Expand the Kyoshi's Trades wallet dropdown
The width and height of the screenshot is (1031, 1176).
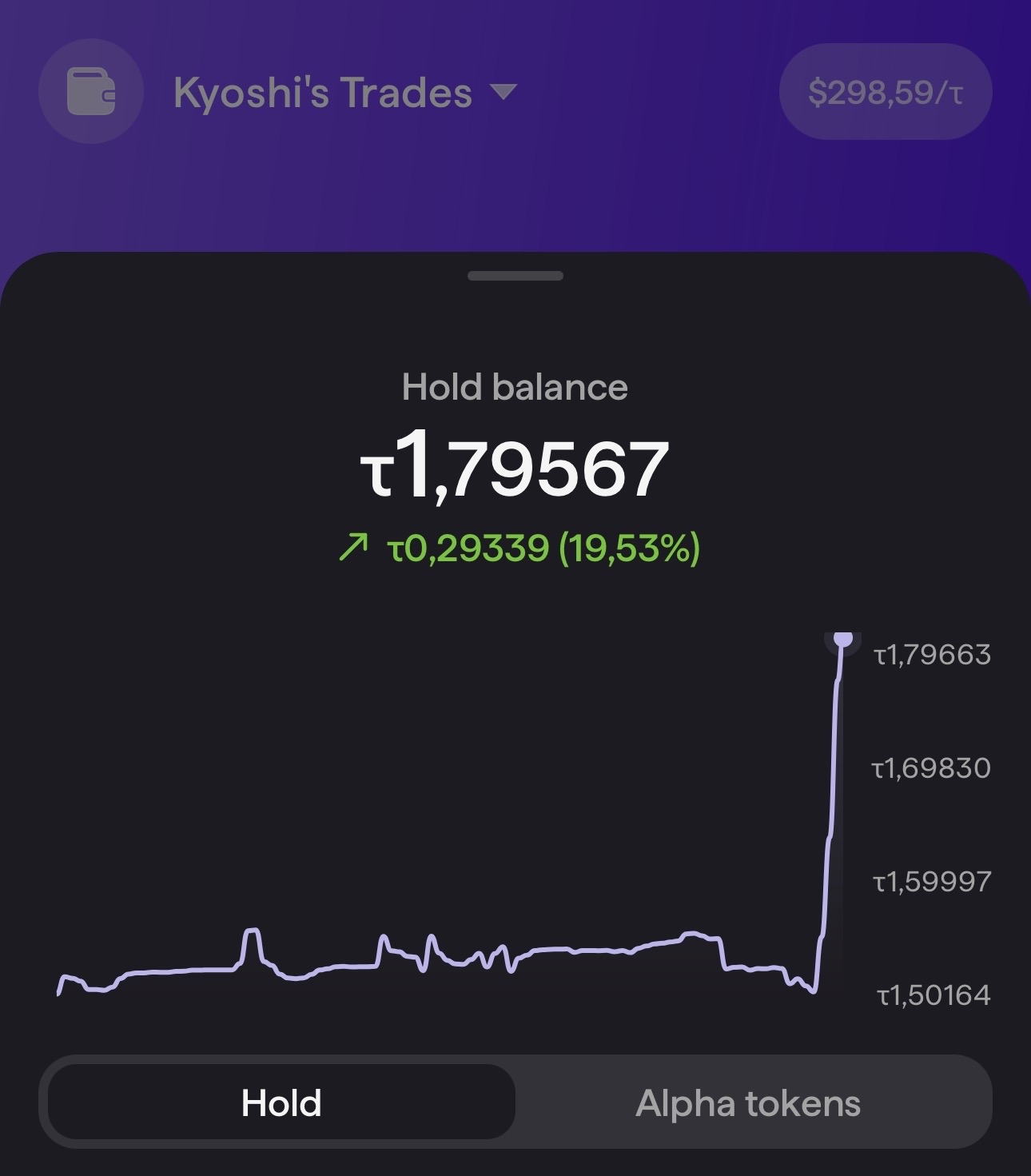[345, 93]
